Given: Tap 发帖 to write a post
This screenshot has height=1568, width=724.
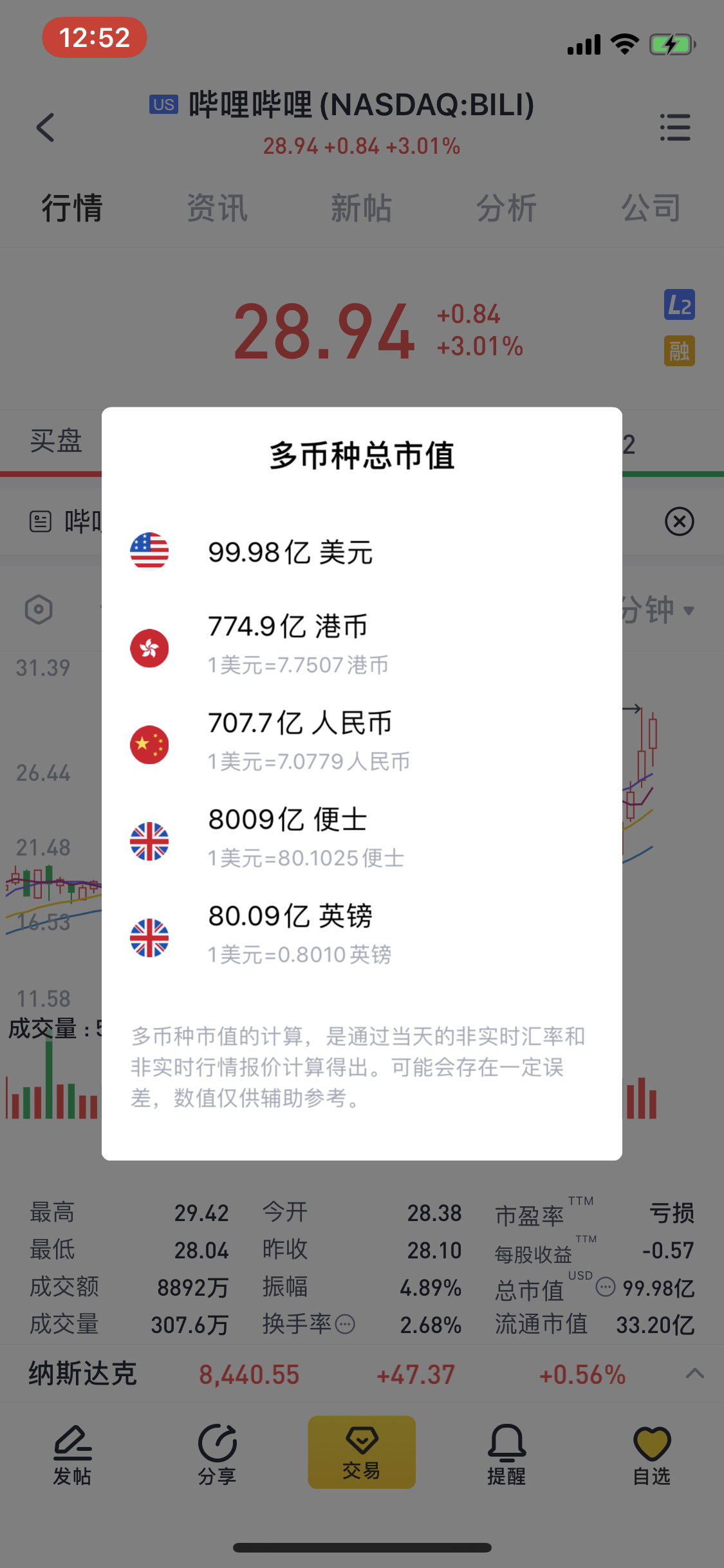Looking at the screenshot, I should [x=72, y=1455].
